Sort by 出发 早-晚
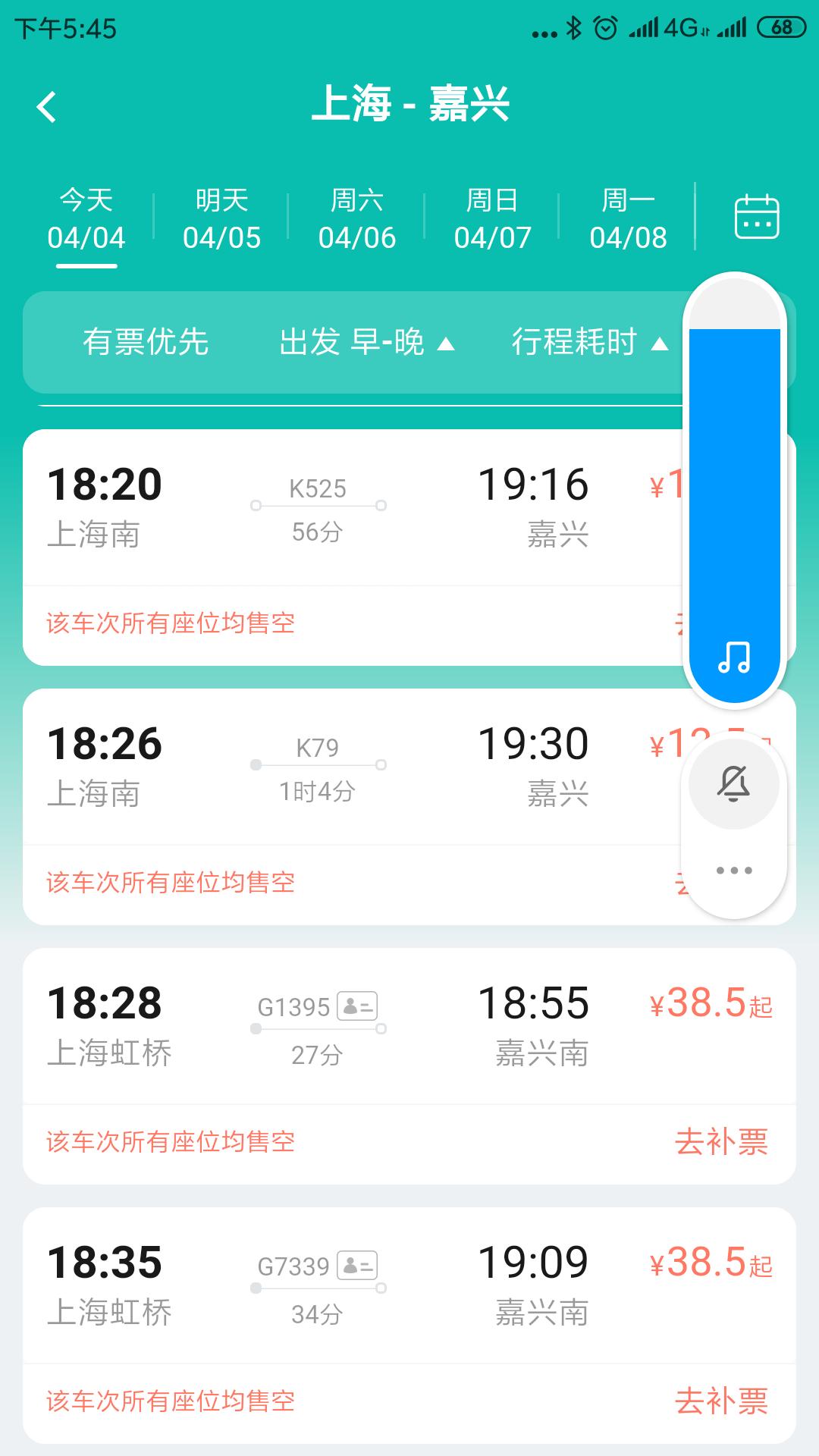Image resolution: width=819 pixels, height=1456 pixels. click(367, 342)
